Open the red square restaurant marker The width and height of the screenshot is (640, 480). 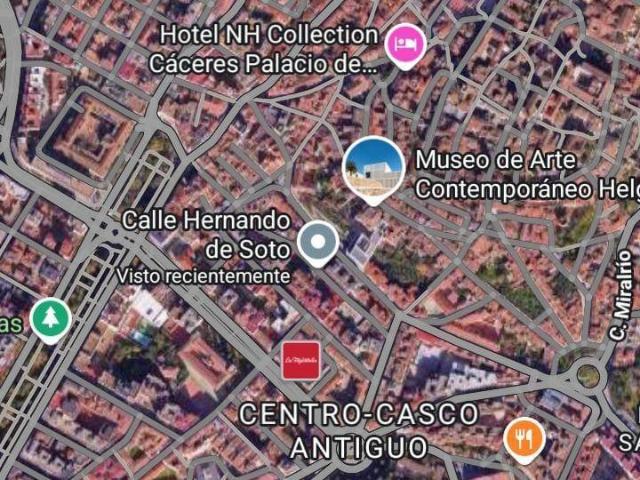pyautogui.click(x=301, y=360)
